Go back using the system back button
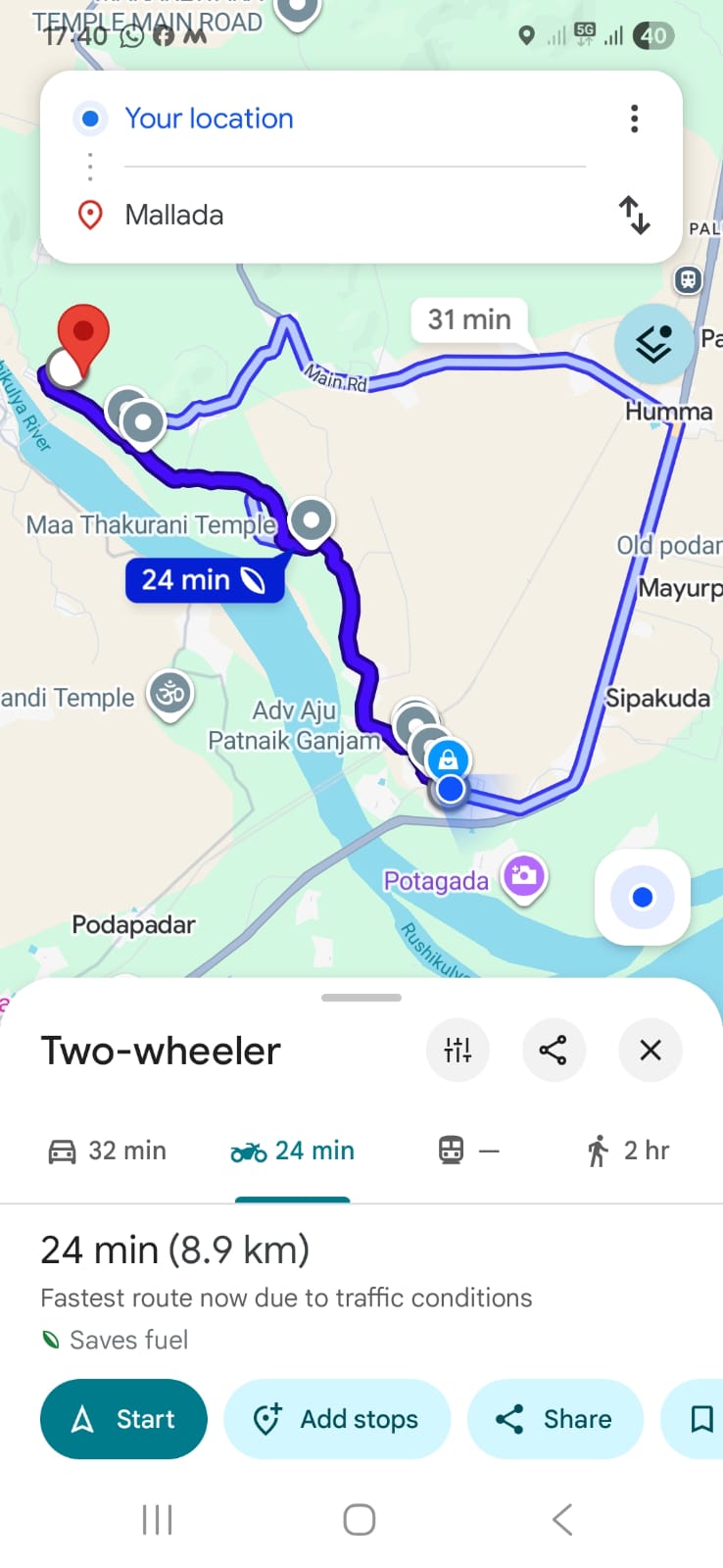Viewport: 723px width, 1568px height. pyautogui.click(x=561, y=1520)
